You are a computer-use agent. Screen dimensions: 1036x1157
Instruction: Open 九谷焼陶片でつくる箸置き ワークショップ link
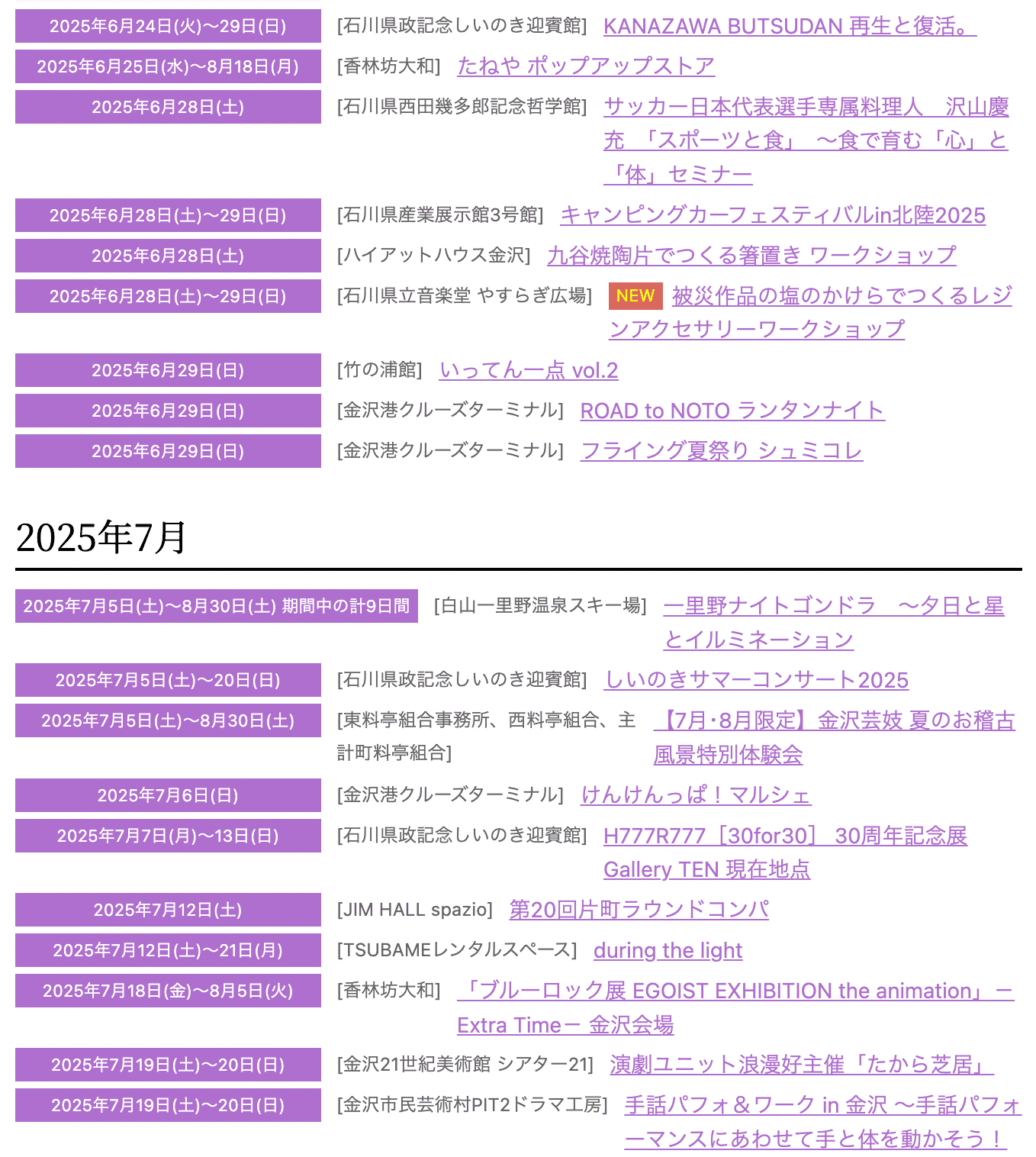tap(751, 256)
